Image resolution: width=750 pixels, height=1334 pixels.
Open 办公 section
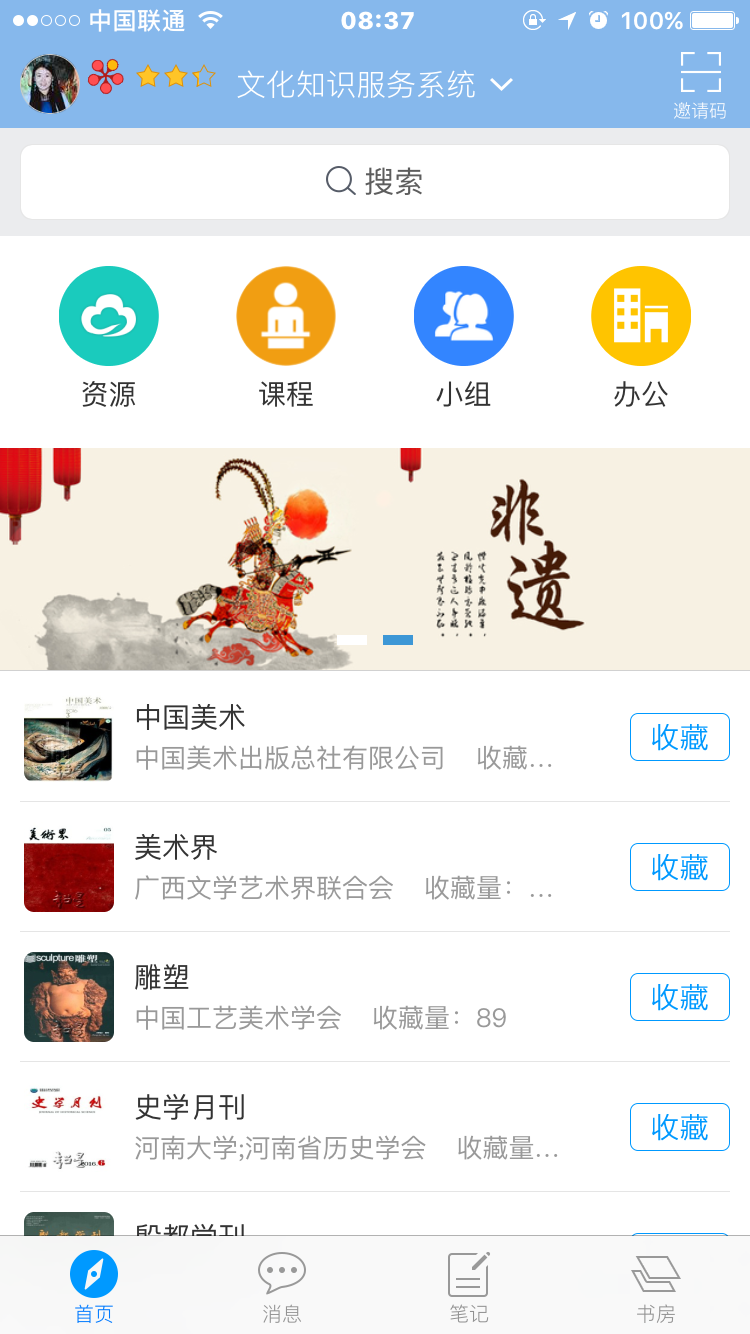pos(641,336)
